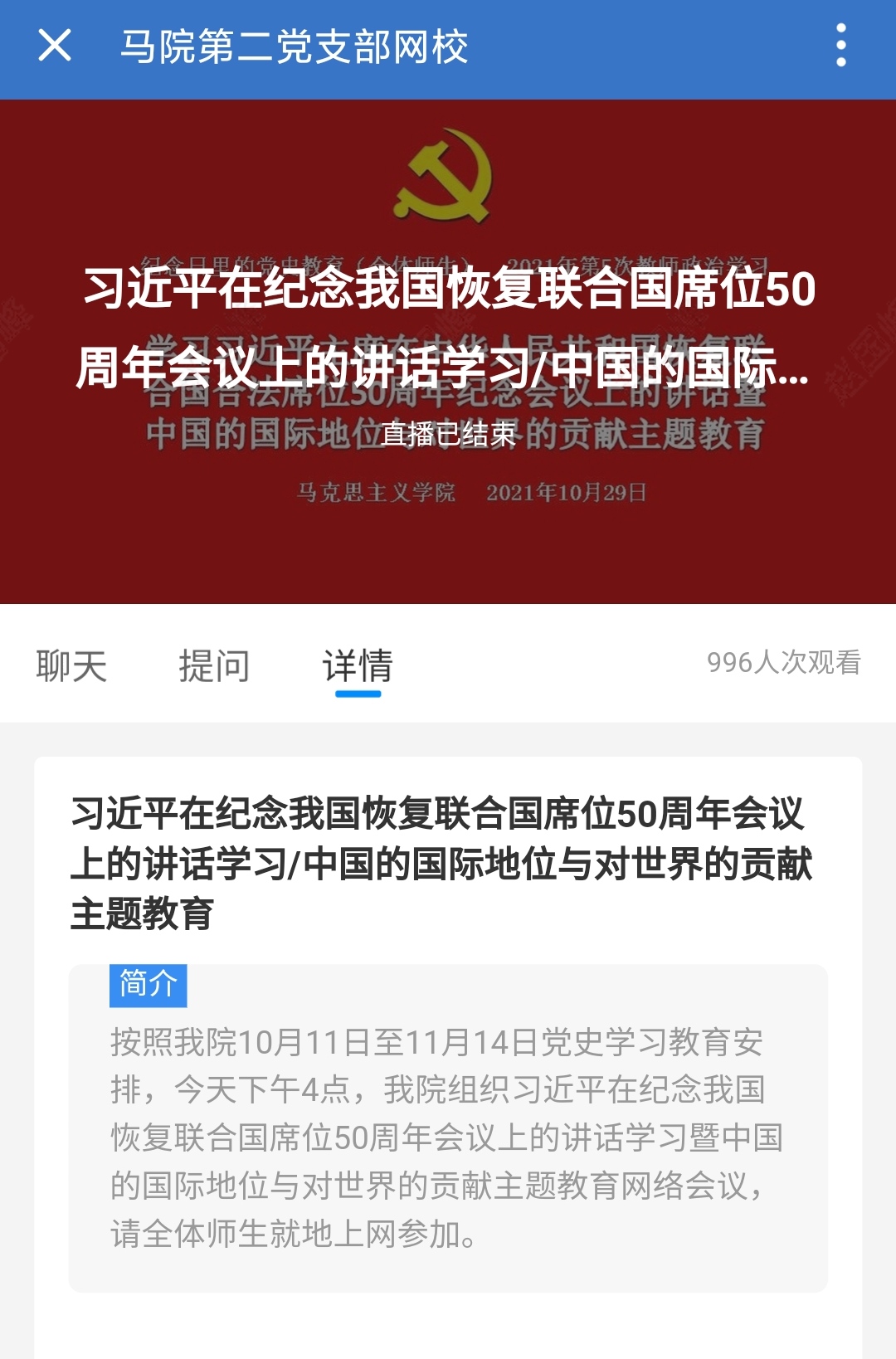This screenshot has width=896, height=1359.
Task: Open the three-dot overflow menu
Action: coord(840,46)
